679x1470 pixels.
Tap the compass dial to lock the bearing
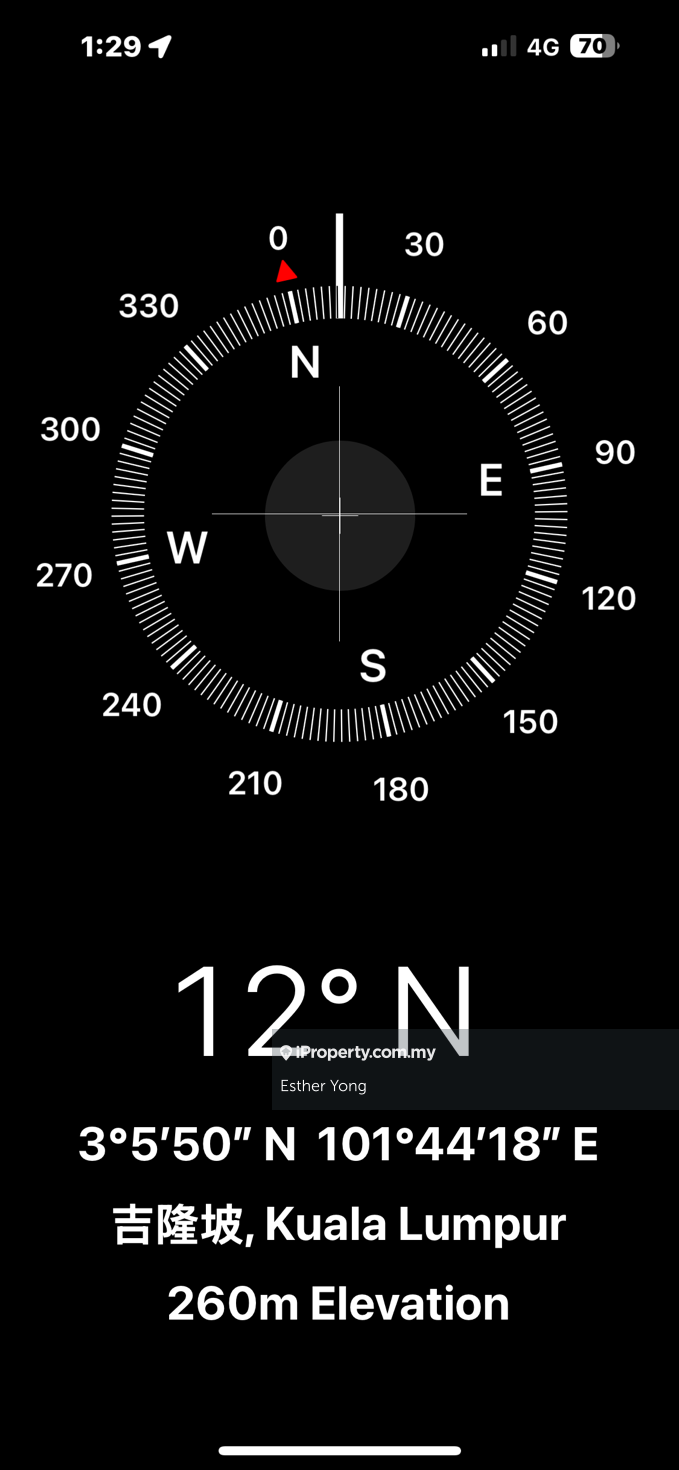point(340,514)
